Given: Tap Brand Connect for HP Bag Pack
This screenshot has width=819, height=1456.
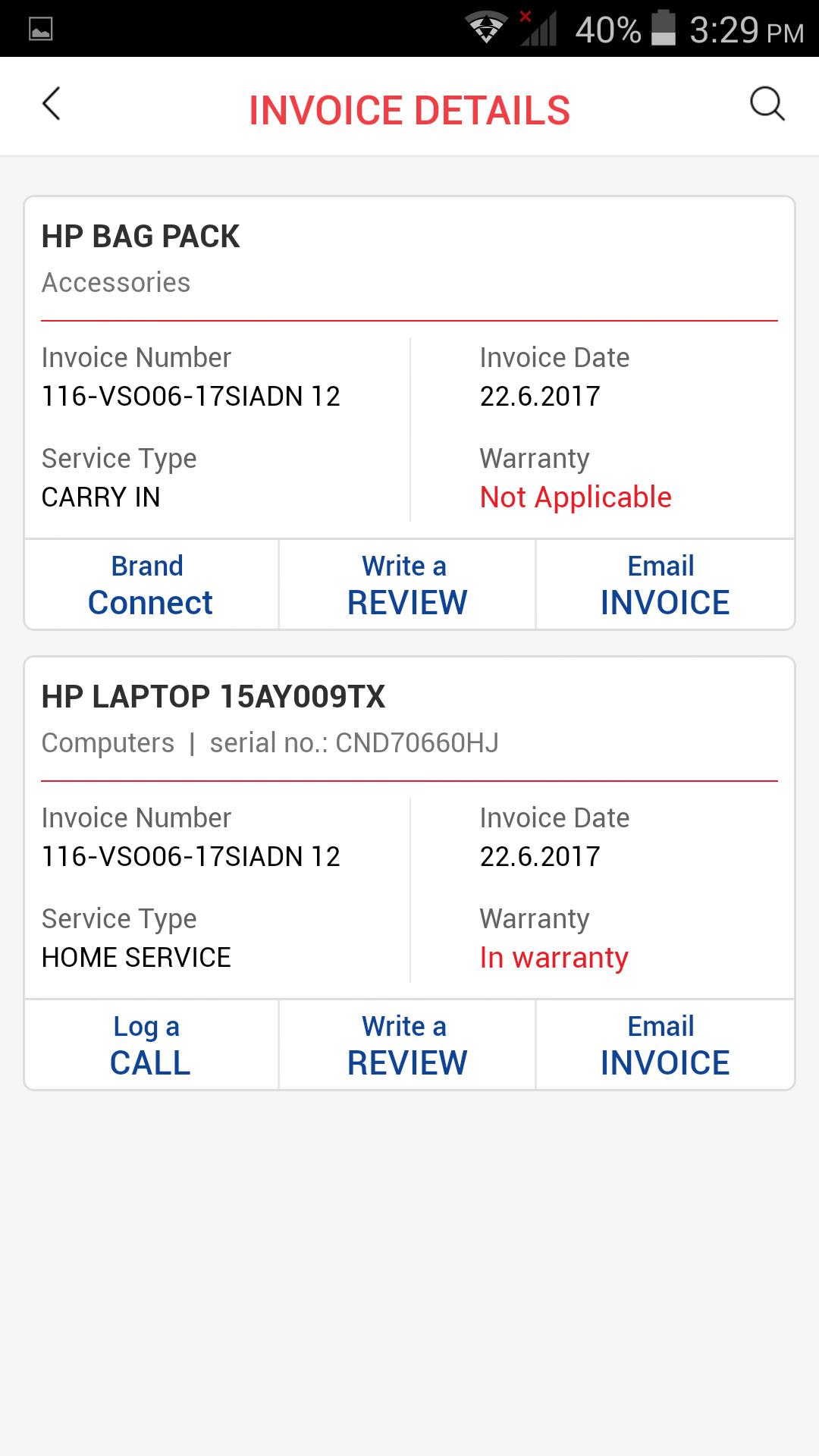Looking at the screenshot, I should (x=151, y=585).
